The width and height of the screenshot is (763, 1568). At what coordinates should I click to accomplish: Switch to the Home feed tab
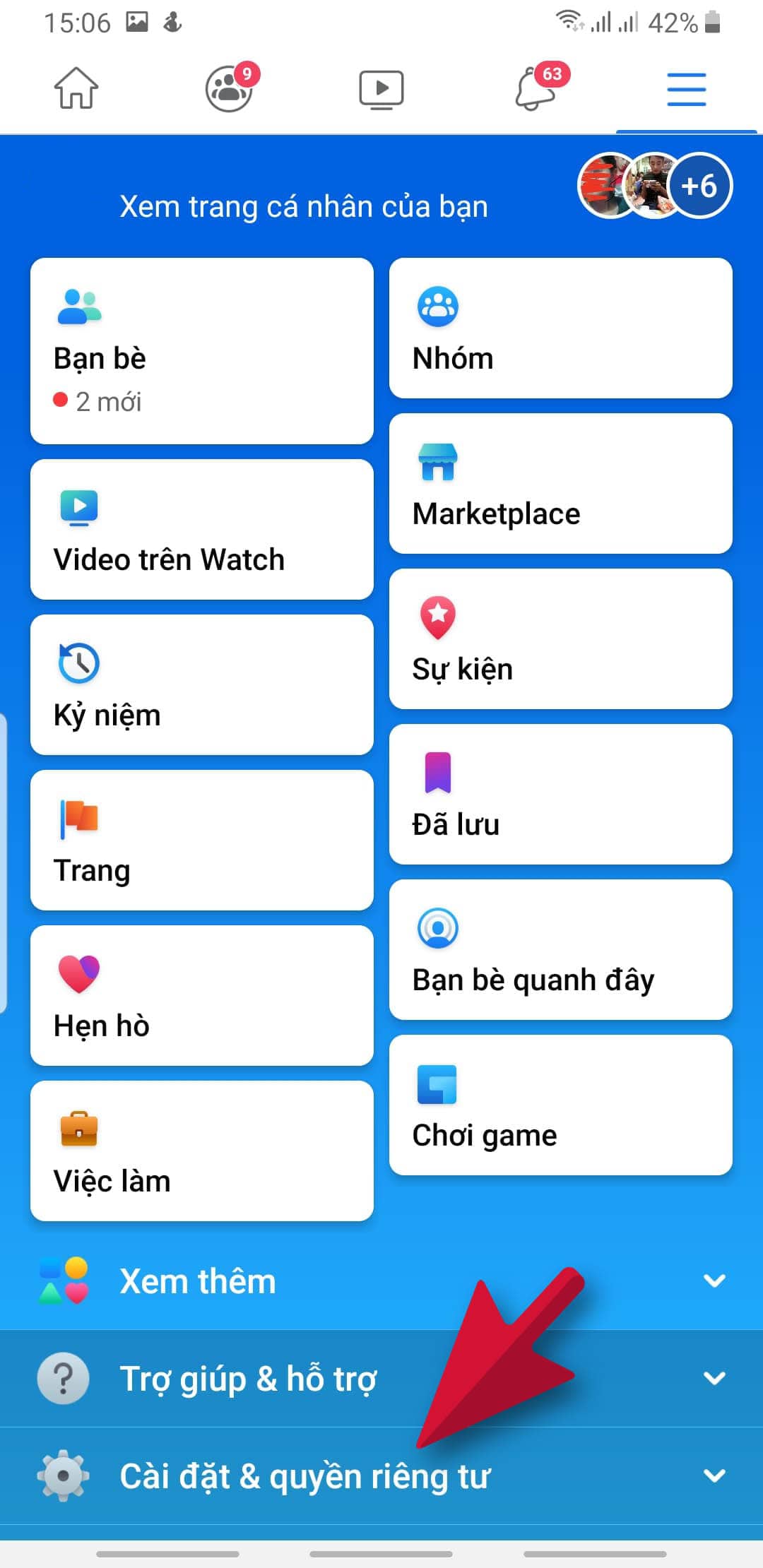[x=76, y=89]
